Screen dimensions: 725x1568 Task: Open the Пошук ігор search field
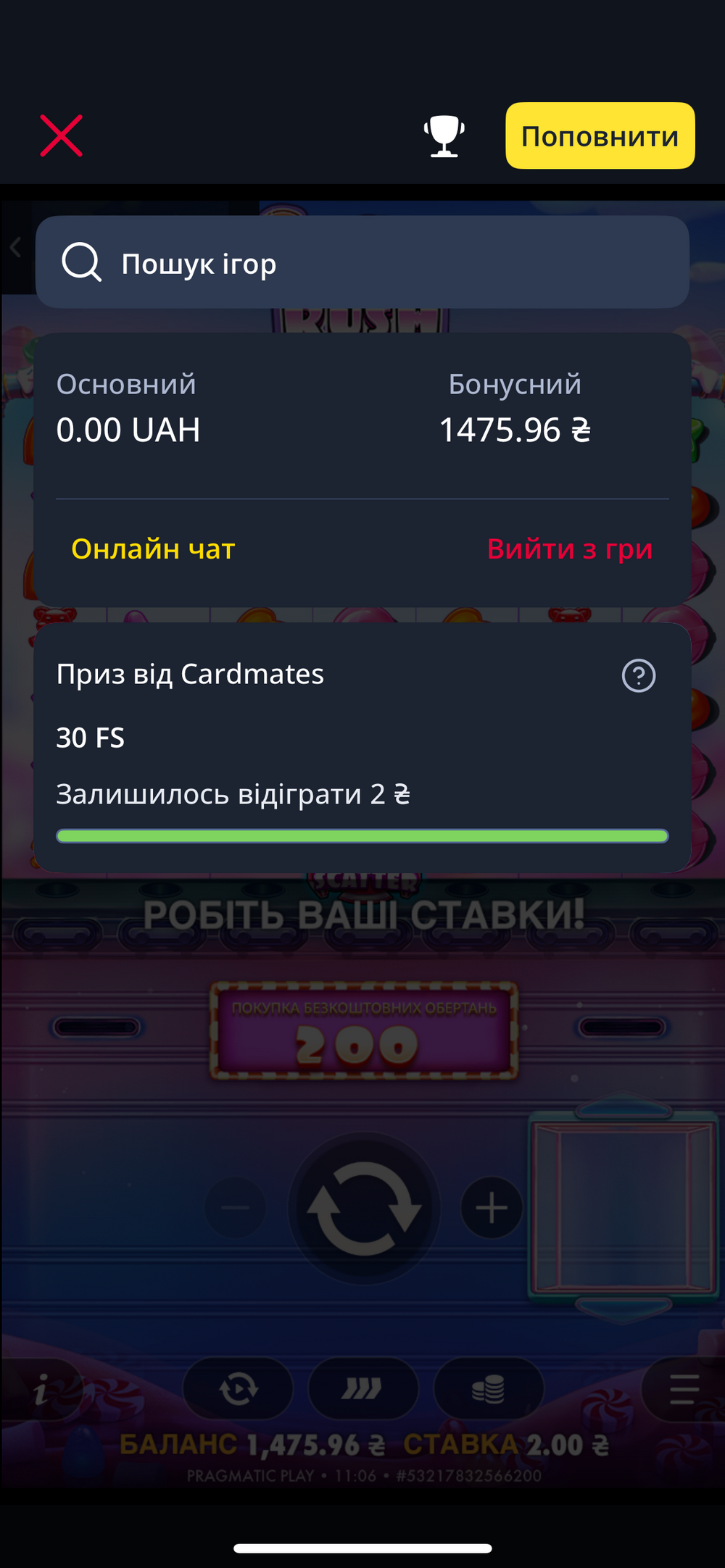362,262
